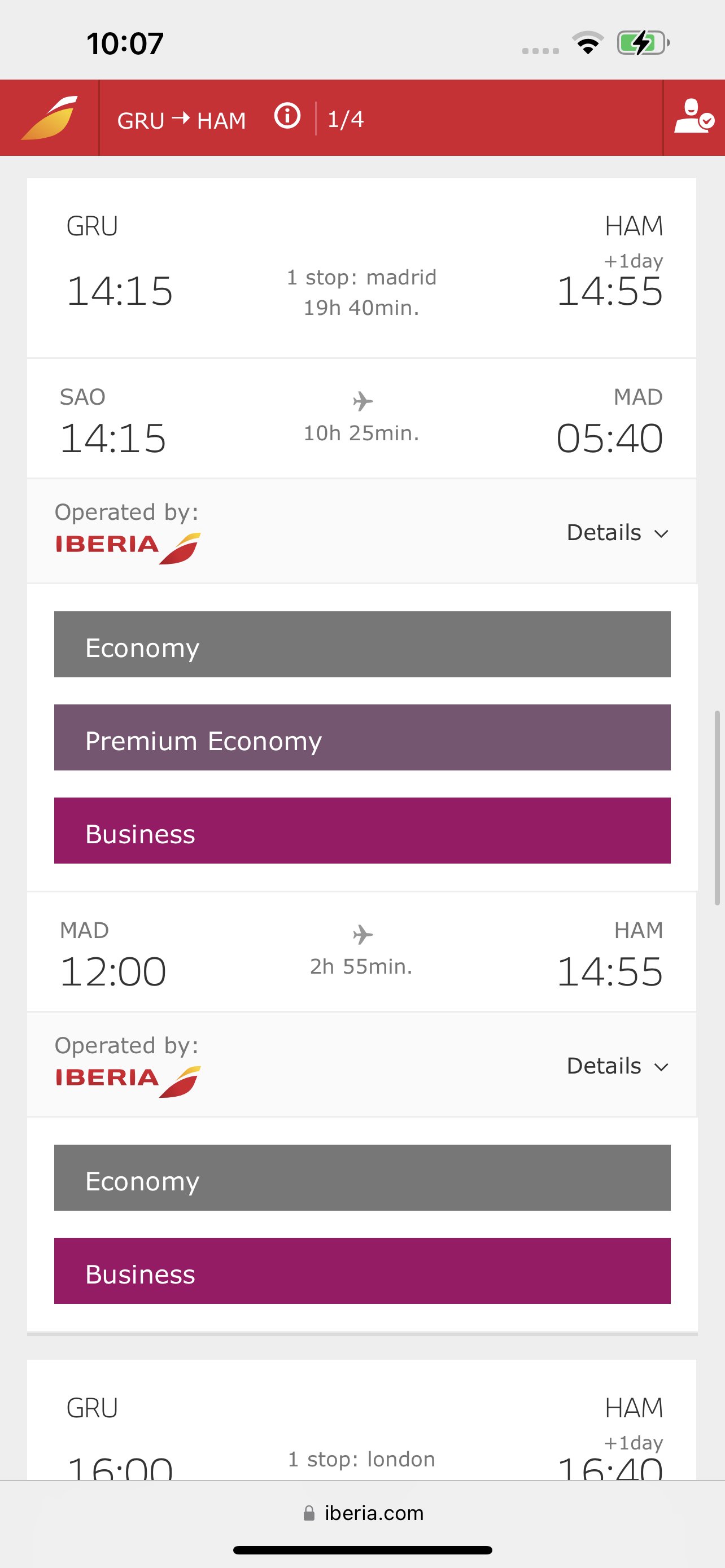Expand Details for the SAO to MAD flight
The height and width of the screenshot is (1568, 725).
[618, 533]
